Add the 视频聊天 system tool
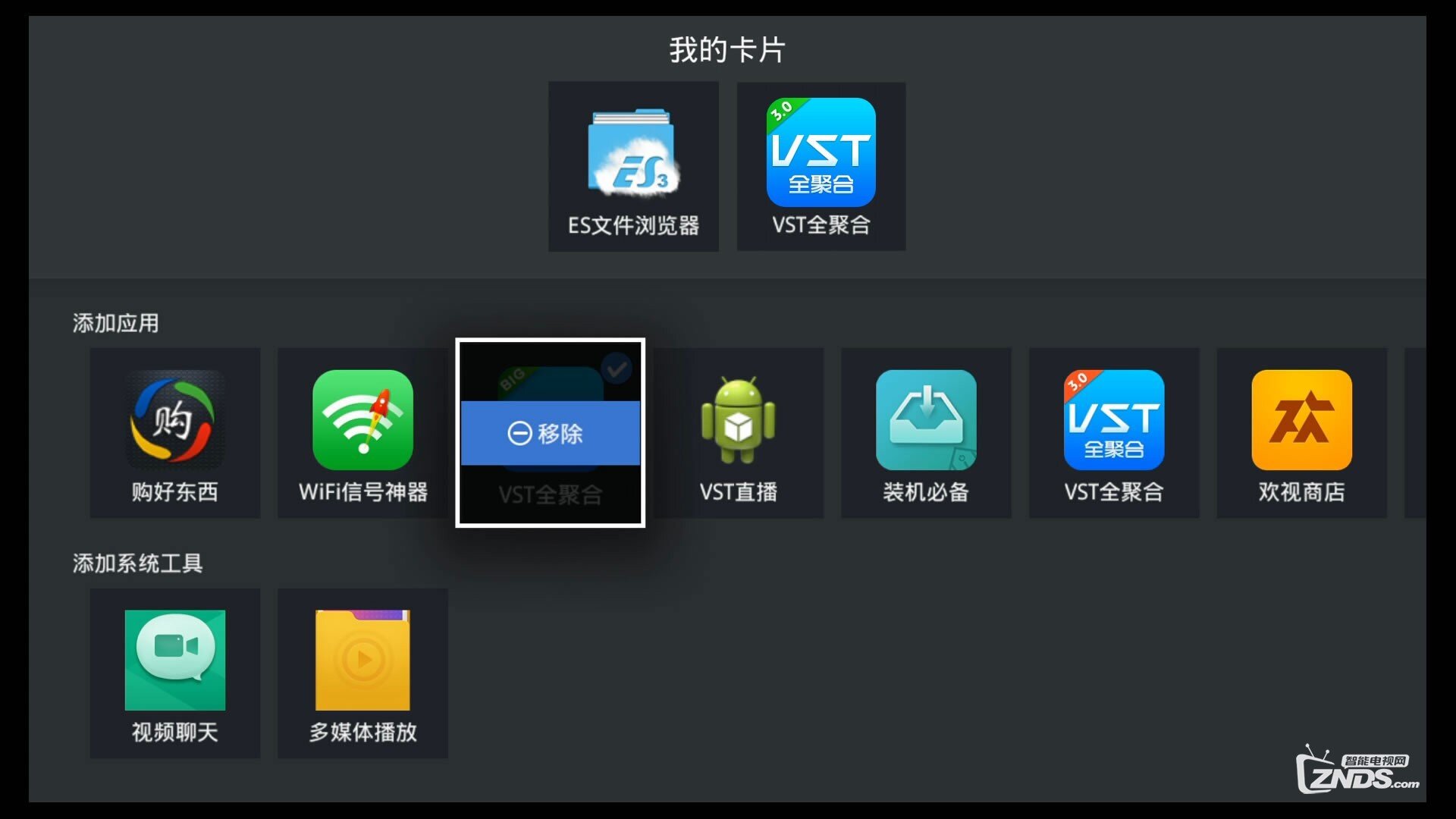This screenshot has height=819, width=1456. (x=174, y=673)
